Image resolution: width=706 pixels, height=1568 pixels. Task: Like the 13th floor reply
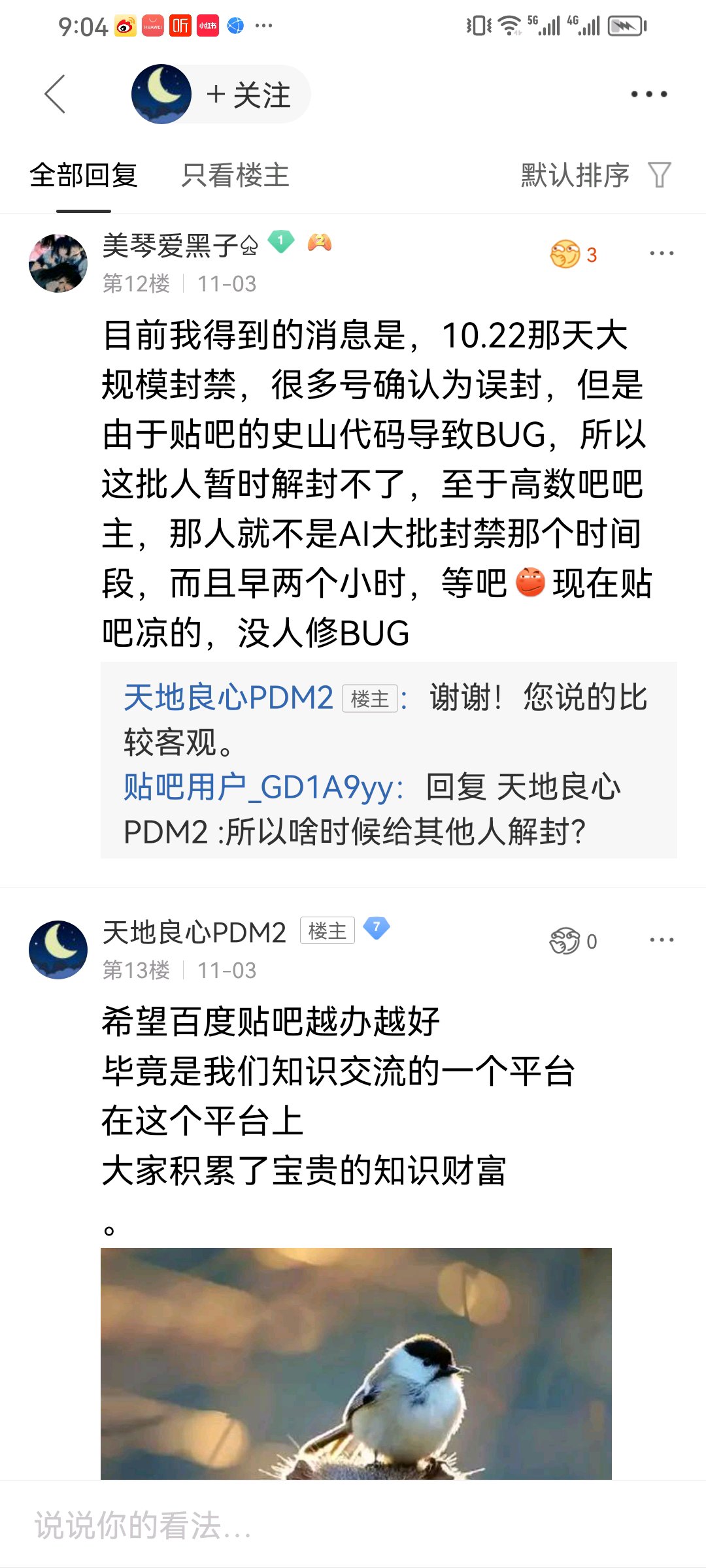coord(566,941)
